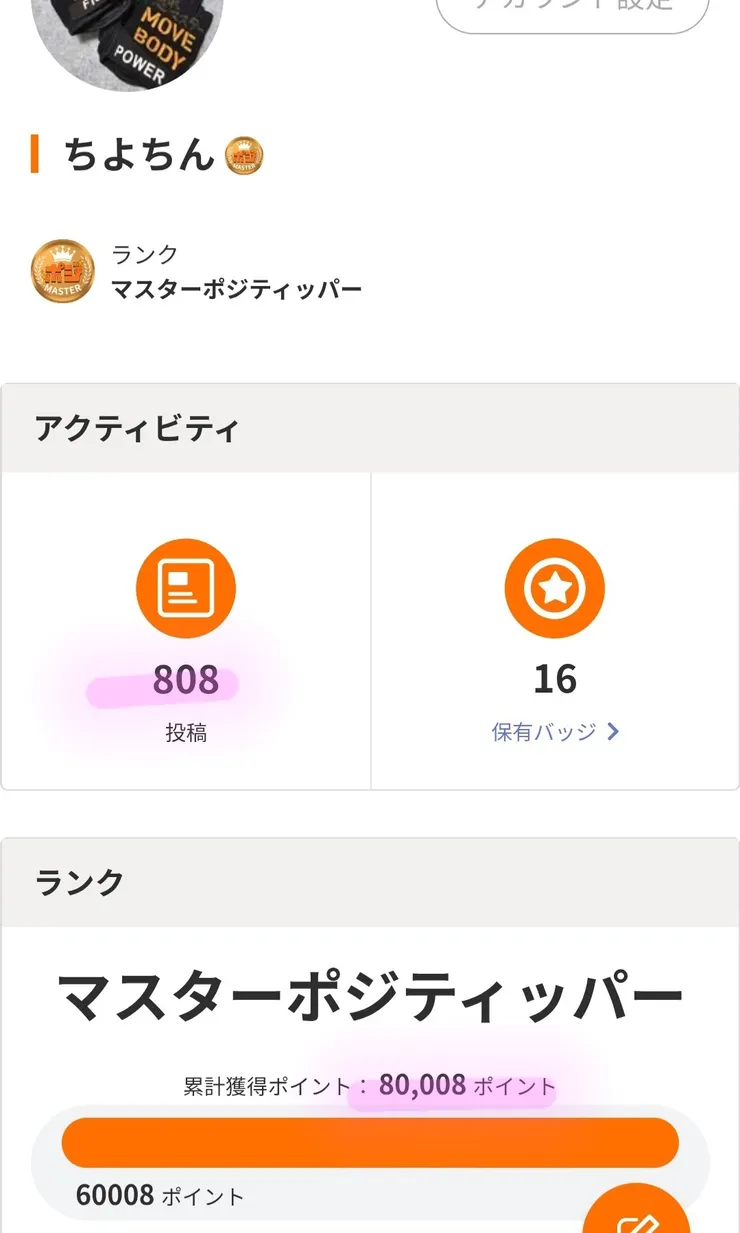The image size is (740, 1233).
Task: Click the 累計獲得ポイント 80,008 text
Action: click(x=370, y=1085)
